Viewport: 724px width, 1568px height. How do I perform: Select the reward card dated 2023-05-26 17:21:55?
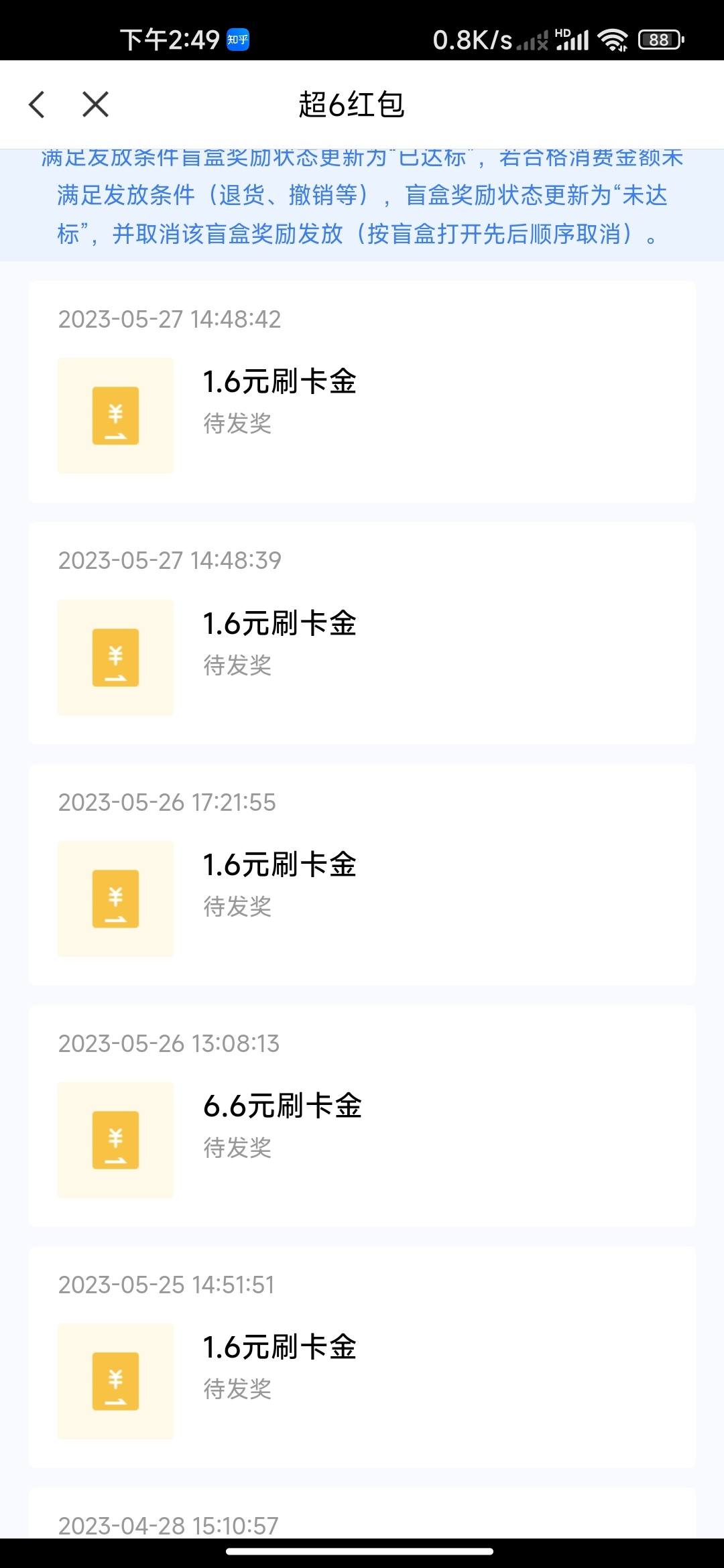click(362, 874)
